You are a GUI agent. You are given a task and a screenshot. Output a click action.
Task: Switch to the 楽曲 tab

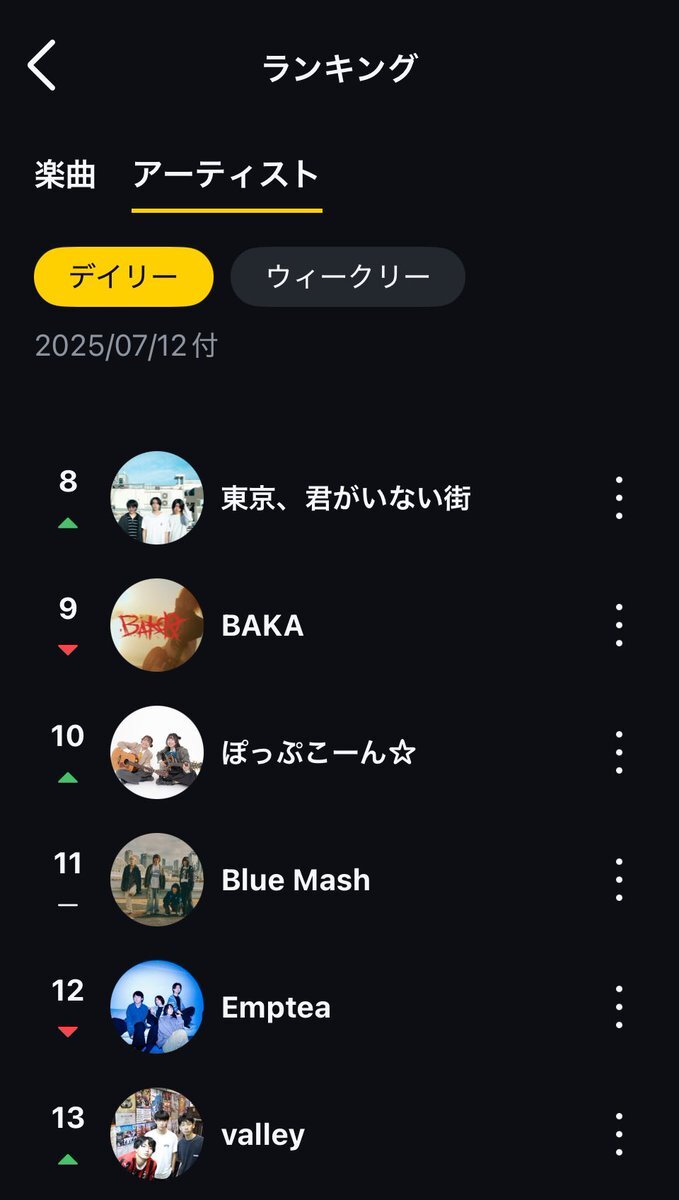click(x=65, y=175)
